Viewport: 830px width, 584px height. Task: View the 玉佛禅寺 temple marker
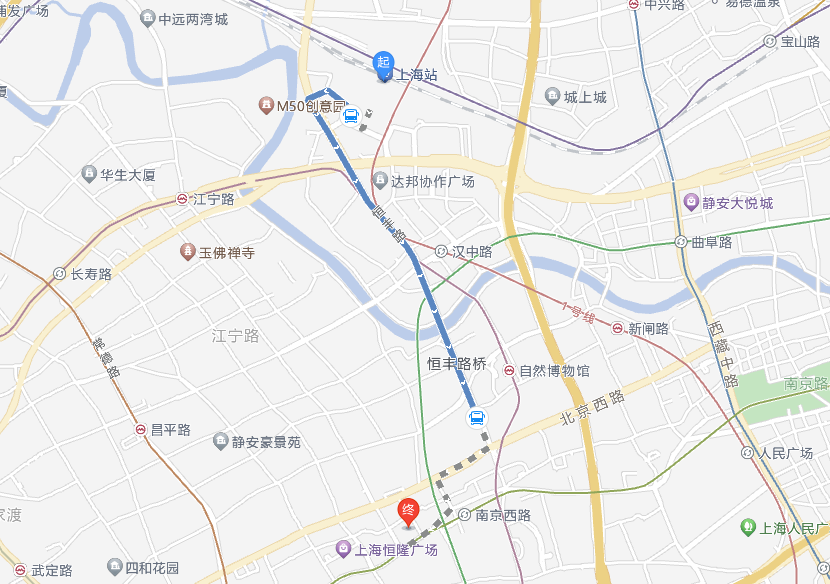click(187, 253)
